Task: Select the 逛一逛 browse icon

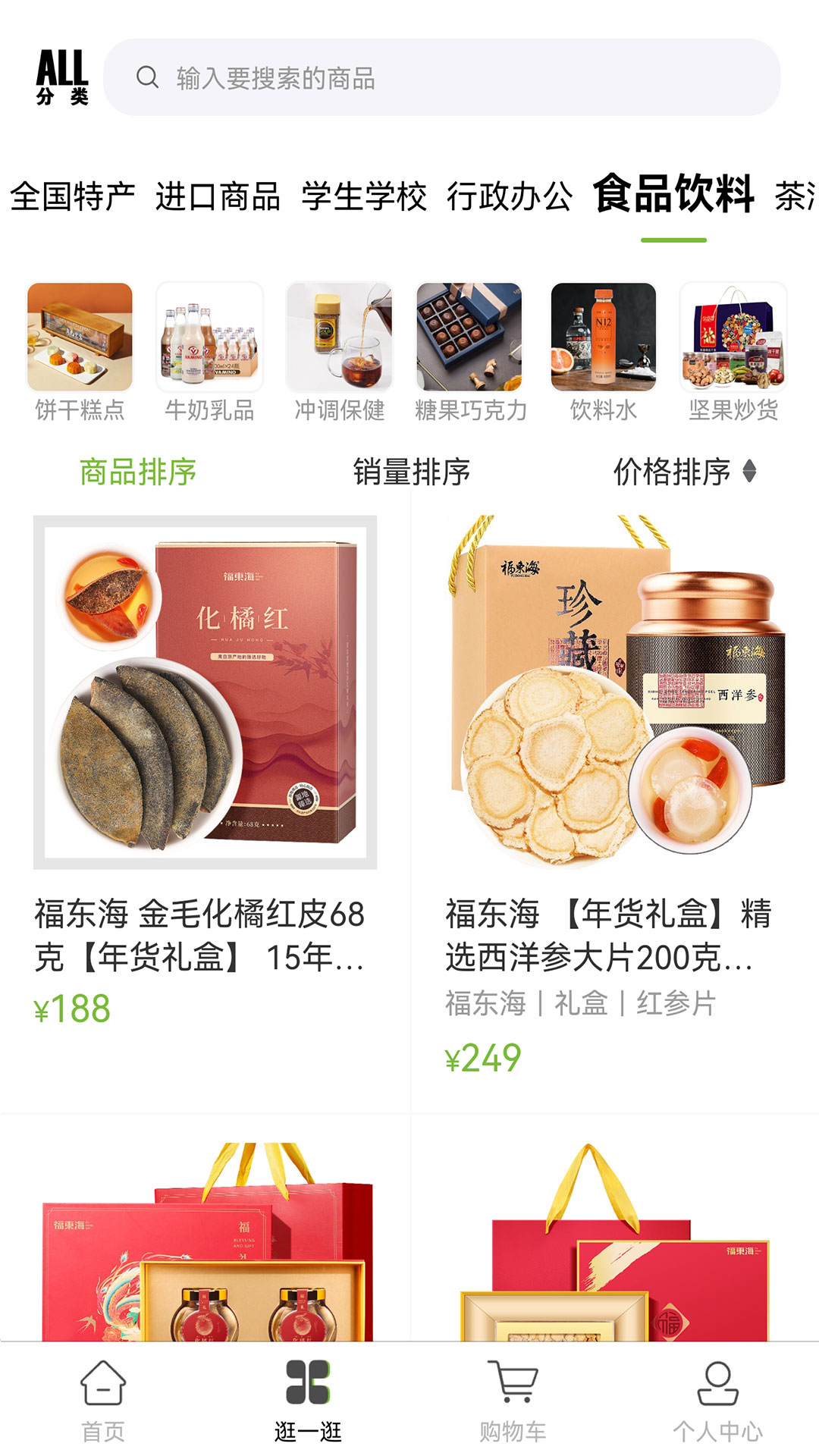Action: [306, 1404]
